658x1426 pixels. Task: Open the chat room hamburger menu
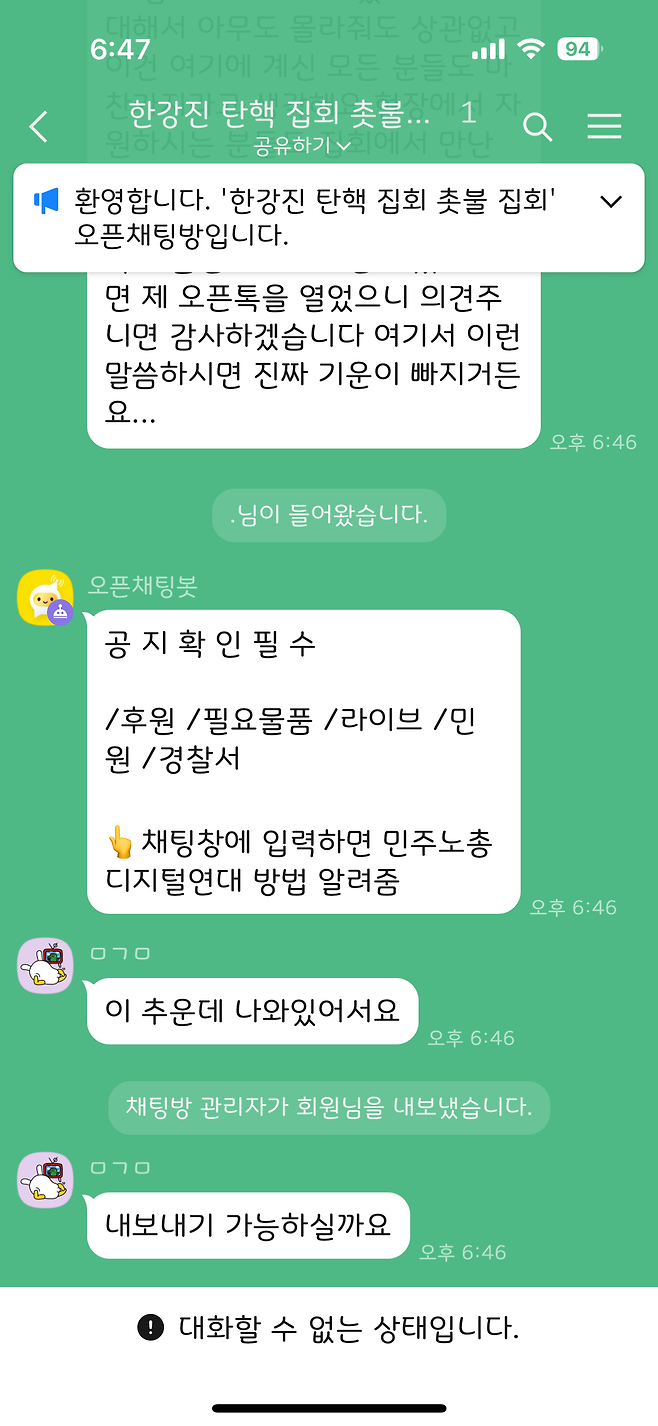604,126
